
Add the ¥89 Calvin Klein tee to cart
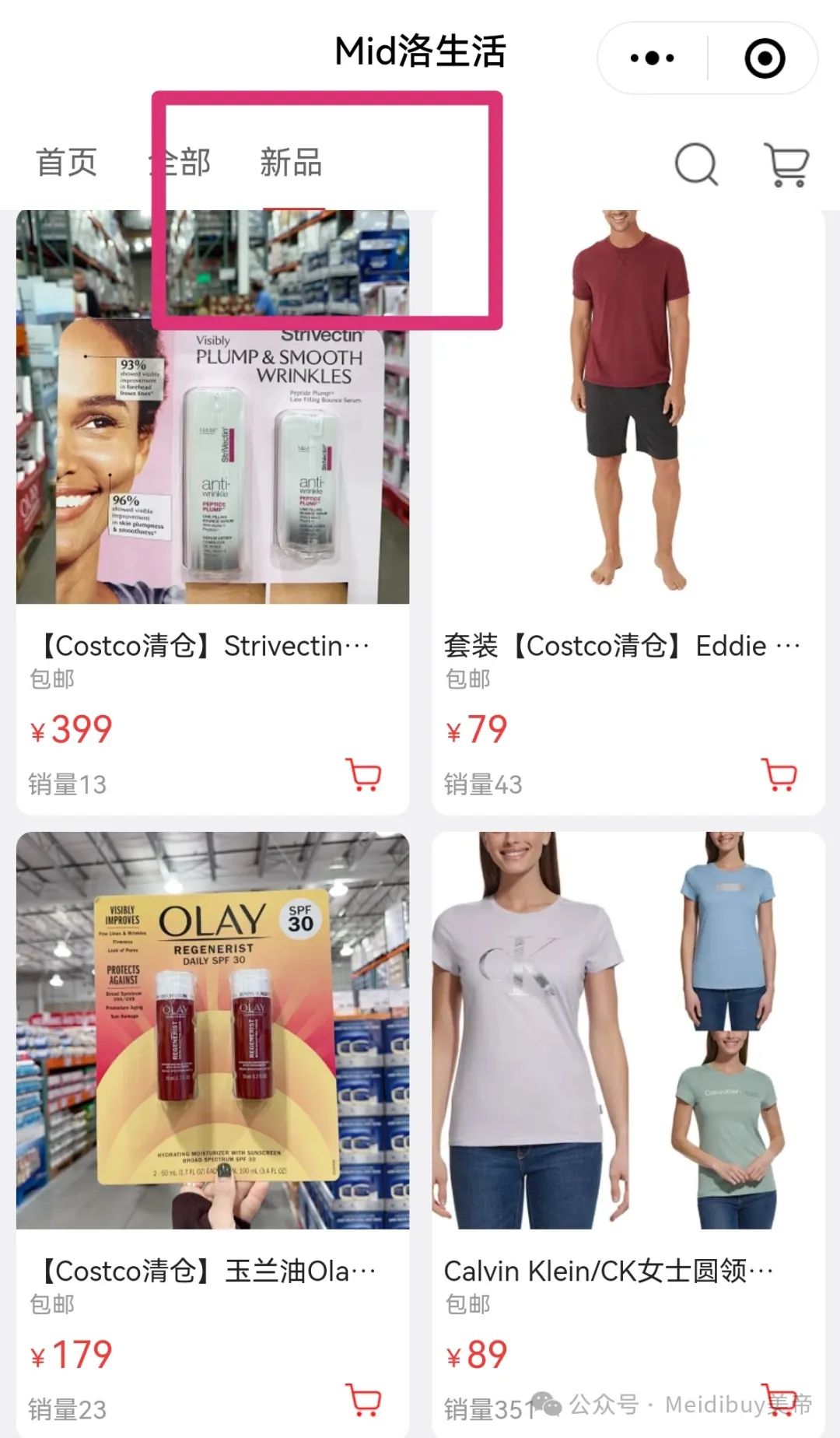(x=779, y=1400)
